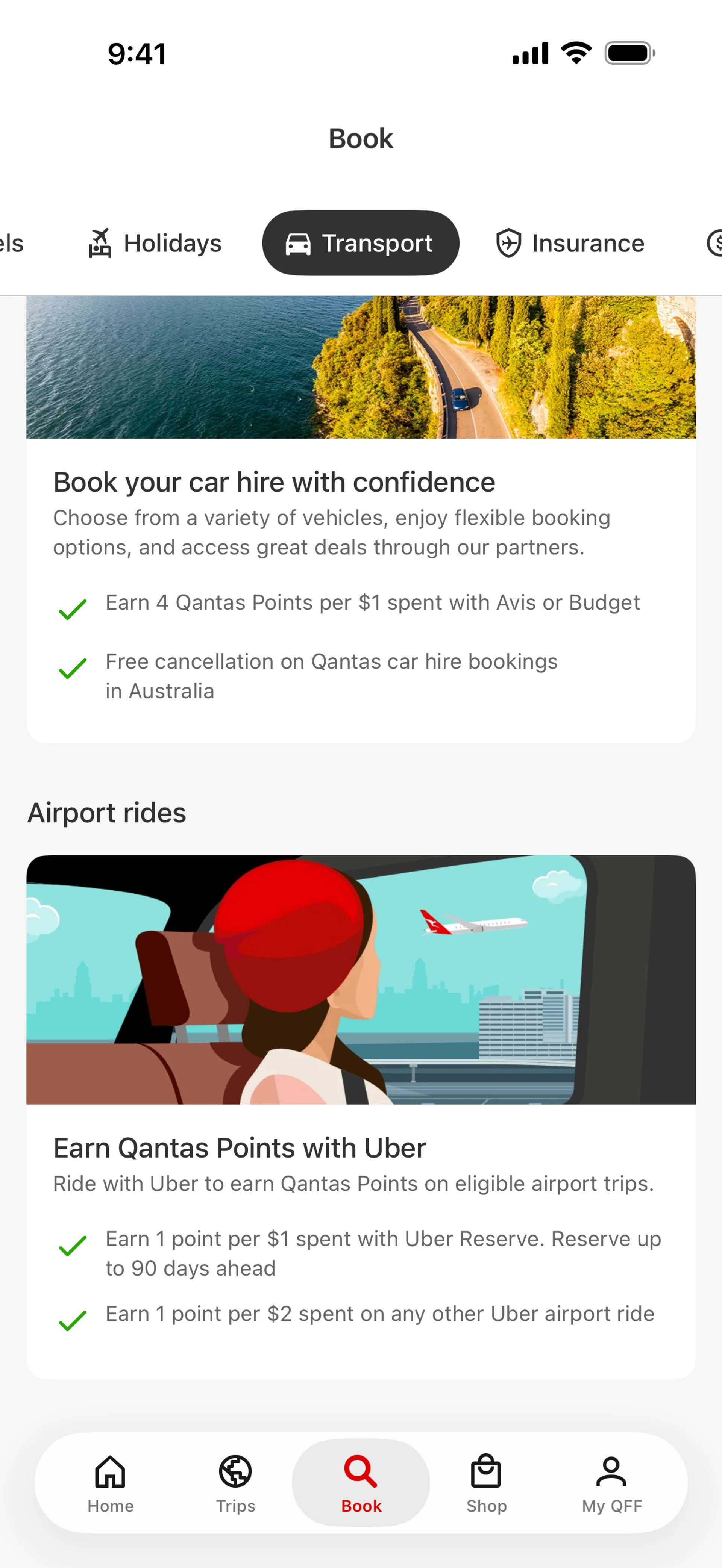Switch to the Holidays category tab
This screenshot has width=722, height=1568.
click(x=155, y=244)
